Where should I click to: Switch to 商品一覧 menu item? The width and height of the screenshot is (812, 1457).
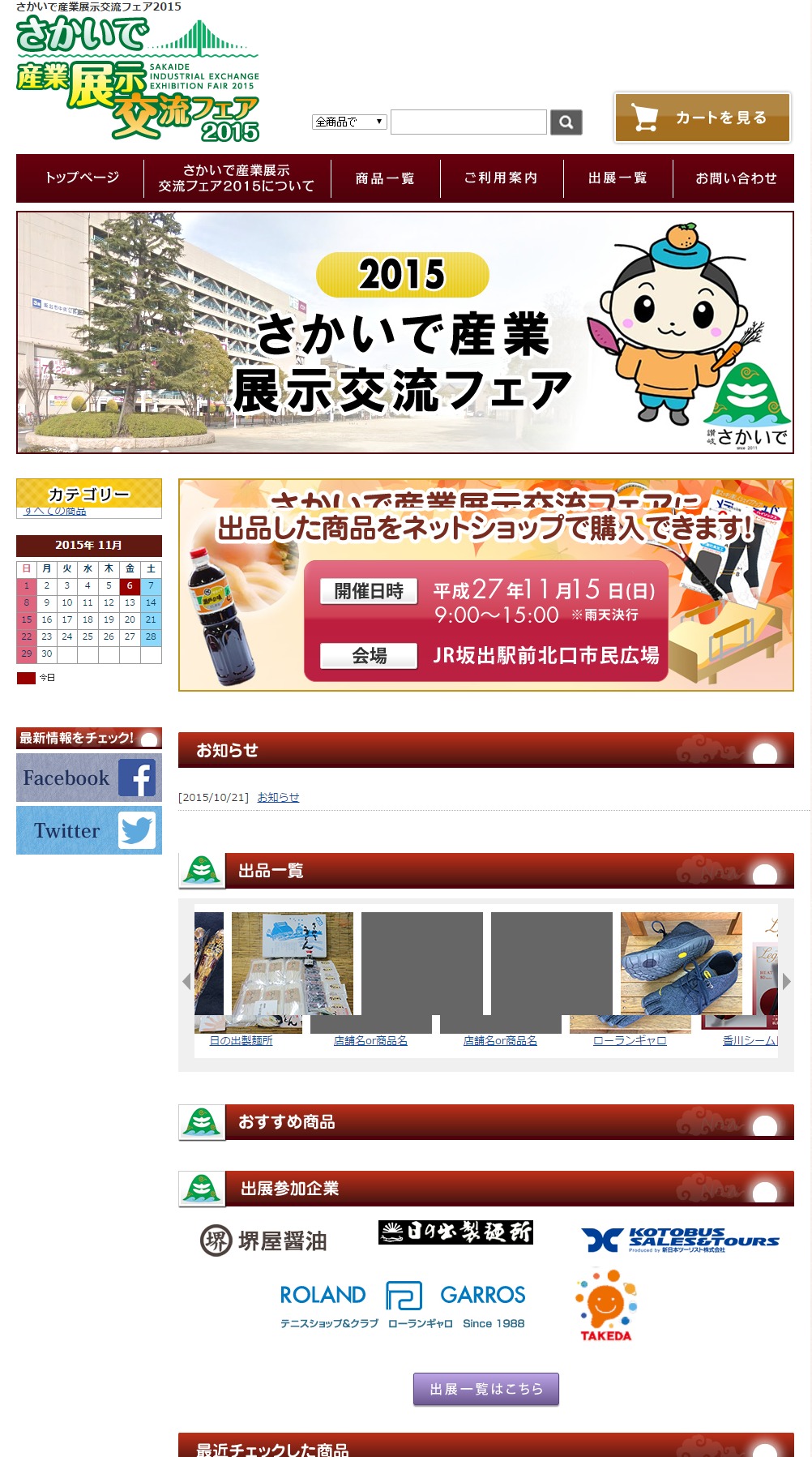point(385,178)
